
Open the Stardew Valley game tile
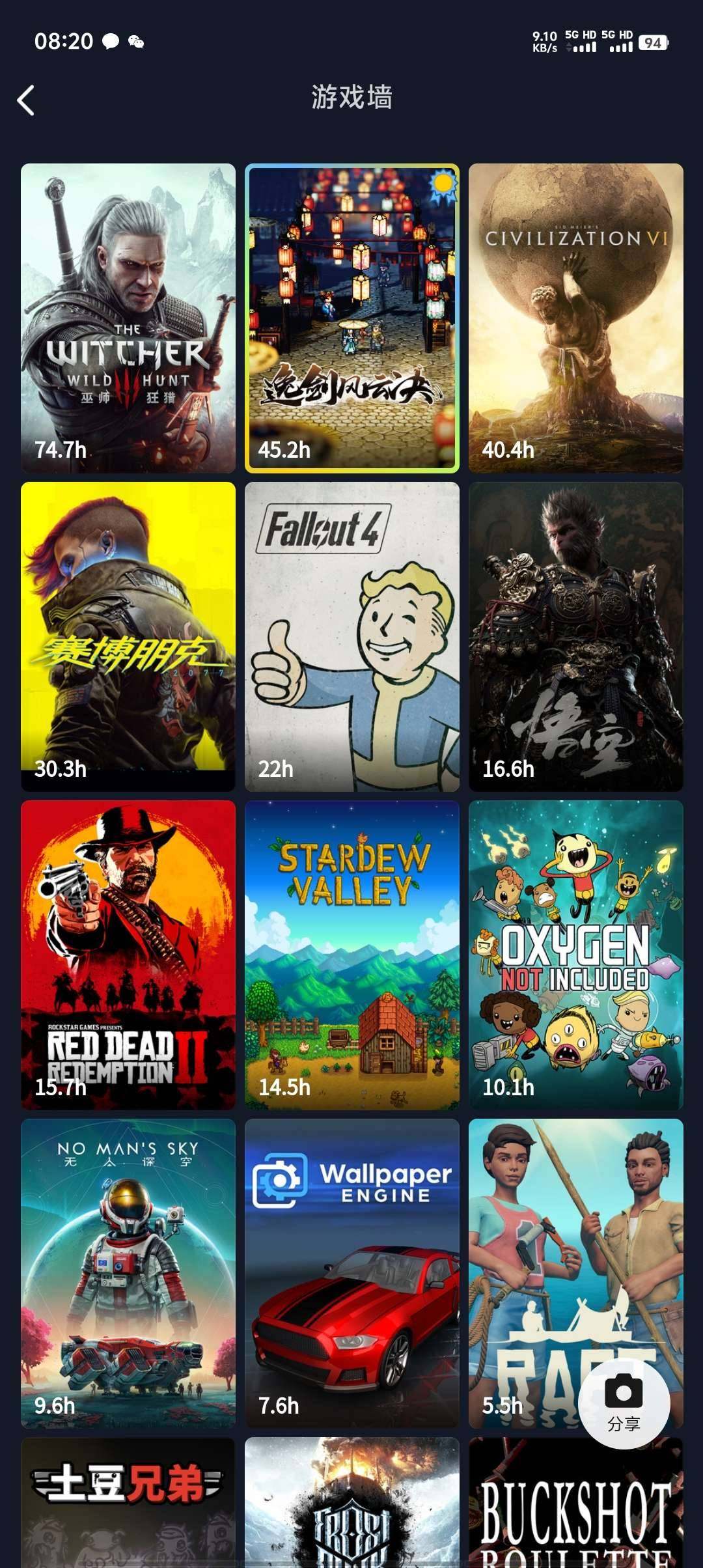coord(352,955)
